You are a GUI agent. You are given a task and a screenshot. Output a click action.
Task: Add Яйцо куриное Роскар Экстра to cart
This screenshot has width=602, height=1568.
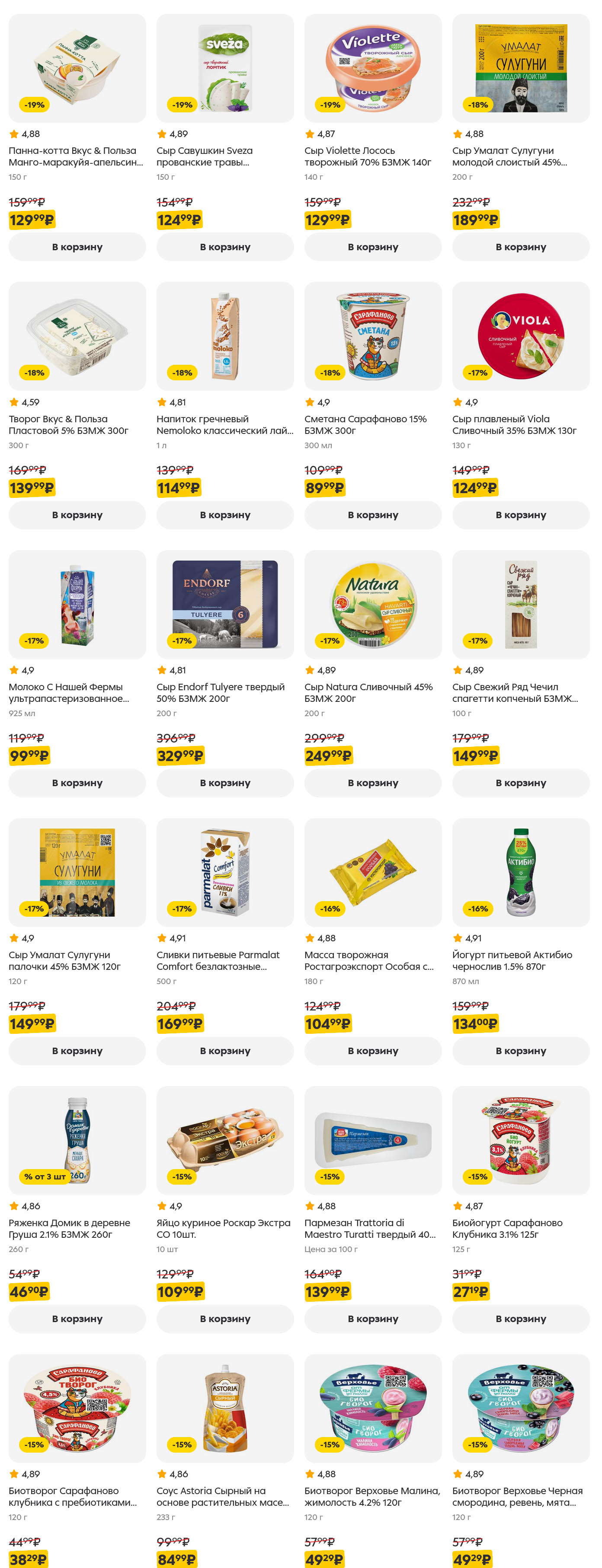(225, 1318)
